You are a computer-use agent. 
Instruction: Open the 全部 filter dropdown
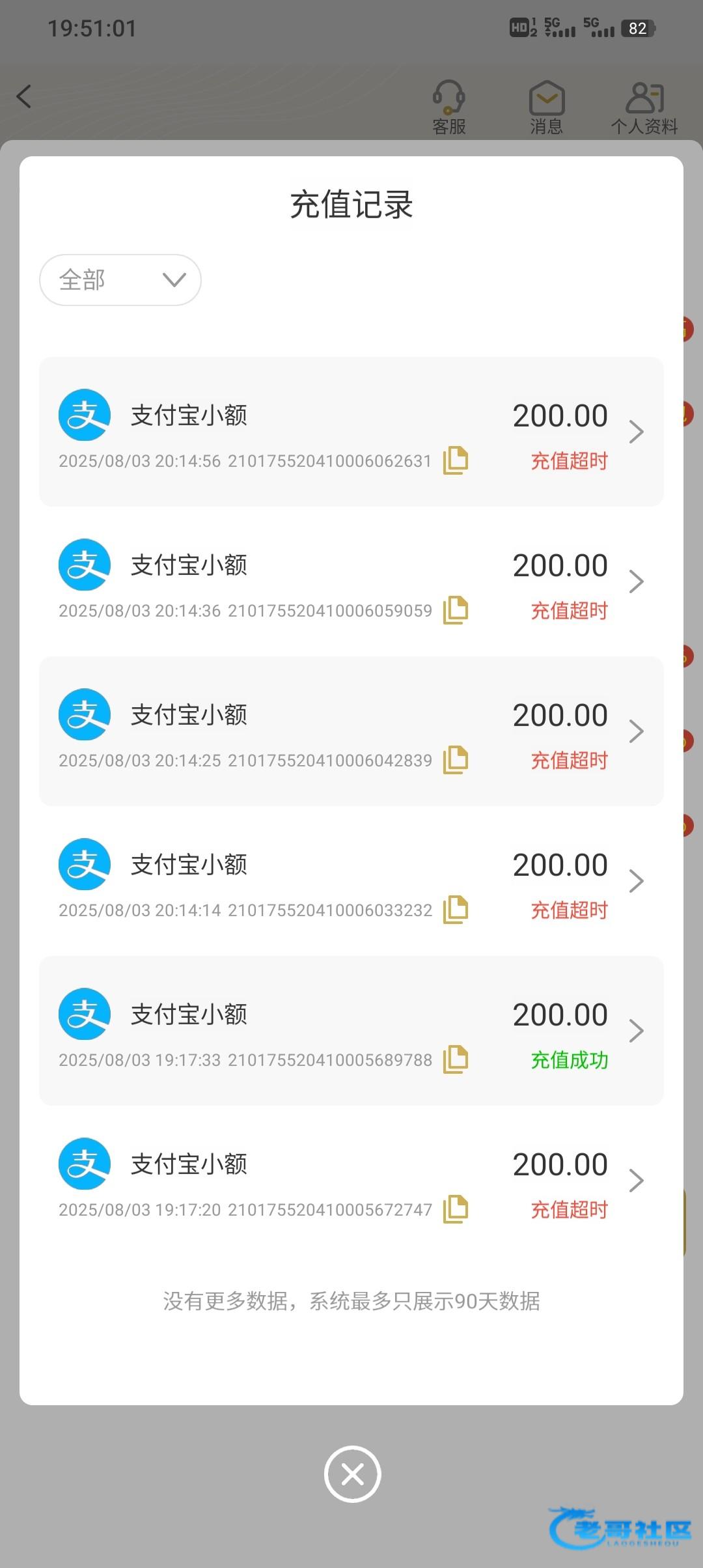click(120, 280)
